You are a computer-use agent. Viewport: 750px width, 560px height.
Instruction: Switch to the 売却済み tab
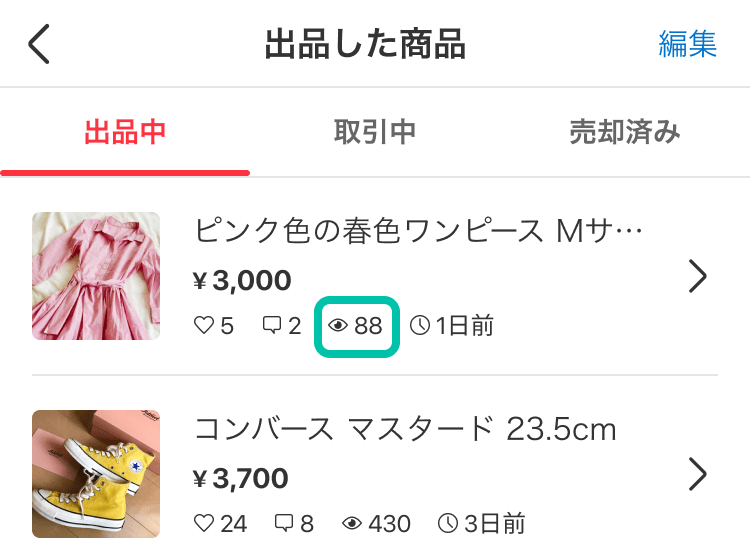tap(624, 132)
